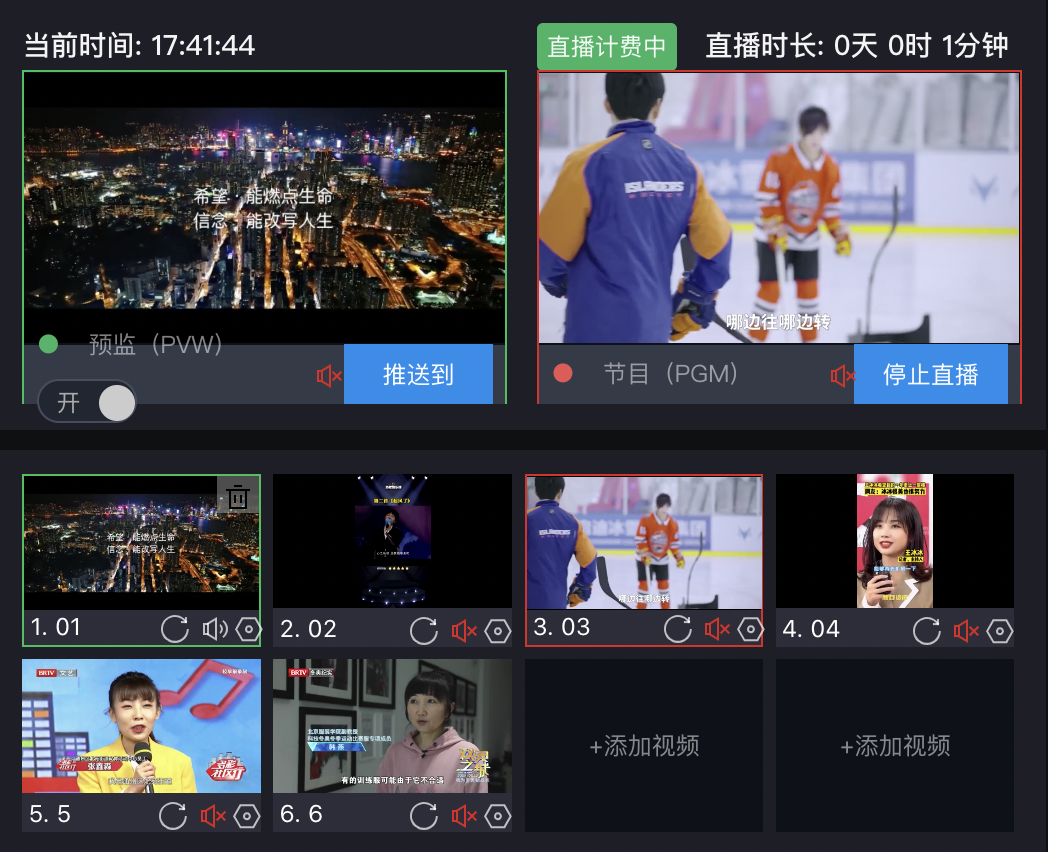The height and width of the screenshot is (852, 1048).
Task: Unmute the preview (PVW) audio
Action: (x=329, y=376)
